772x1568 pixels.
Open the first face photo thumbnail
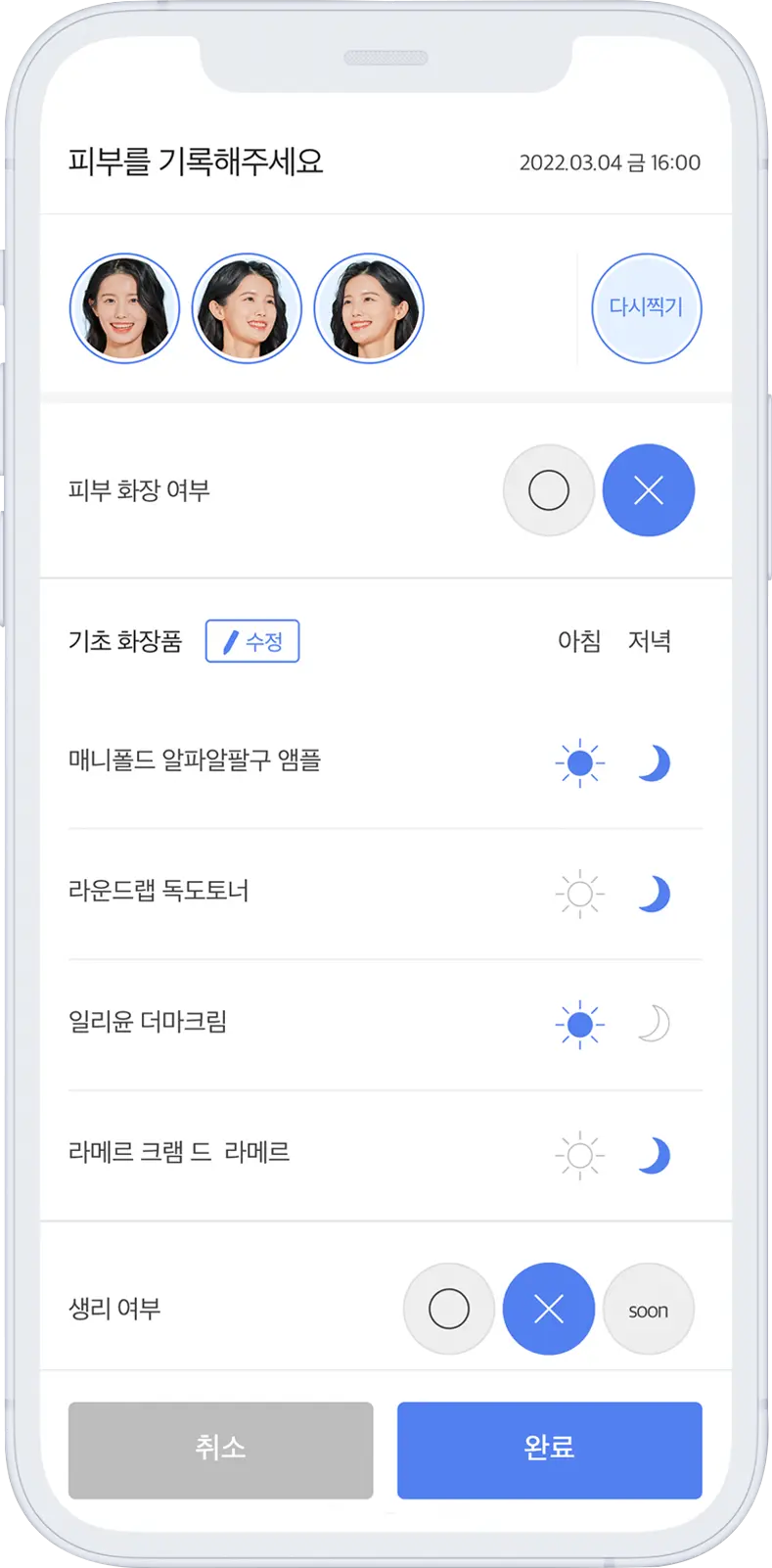click(124, 307)
